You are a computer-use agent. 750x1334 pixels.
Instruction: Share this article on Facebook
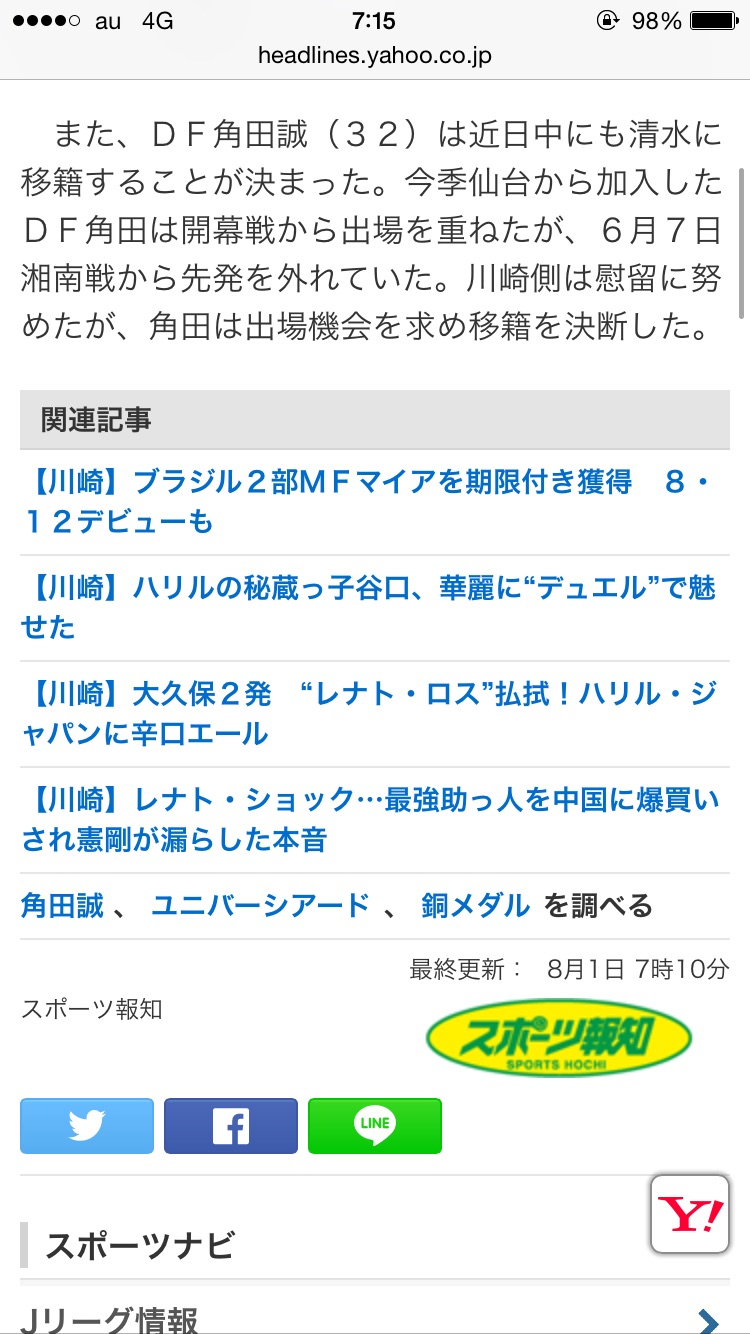tap(231, 1126)
